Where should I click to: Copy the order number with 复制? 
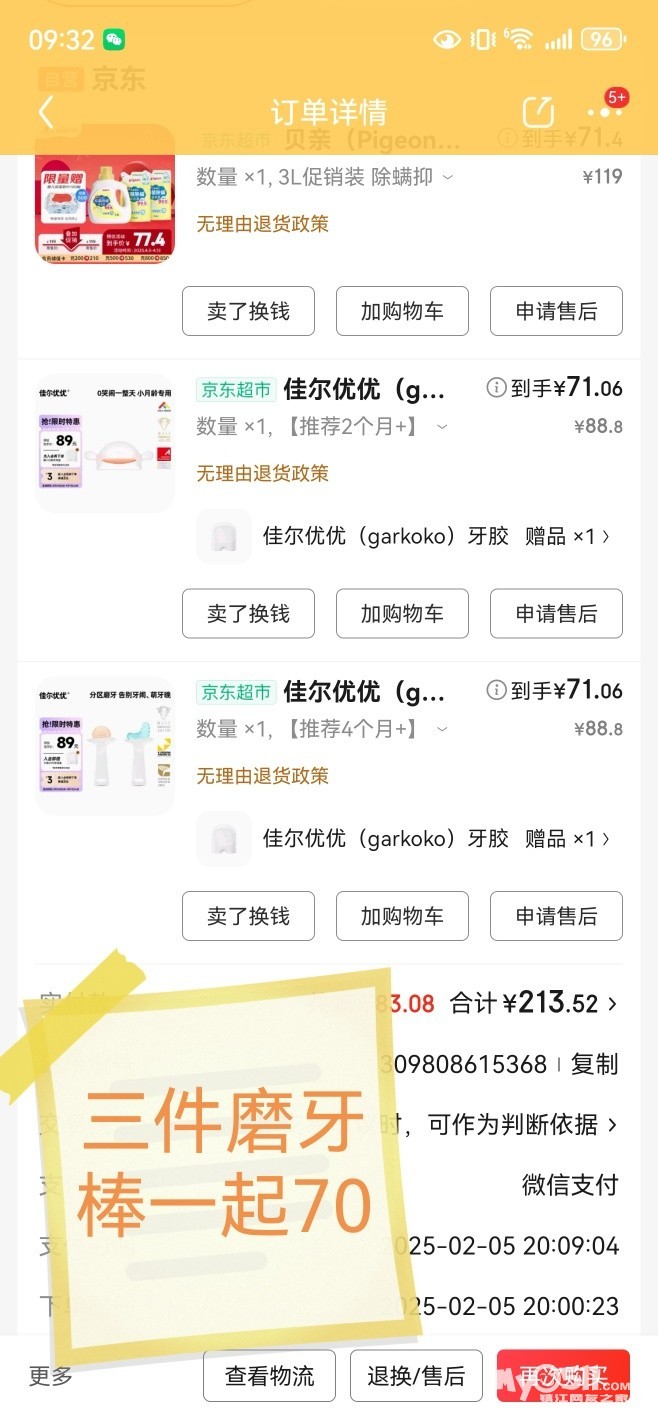(594, 1065)
